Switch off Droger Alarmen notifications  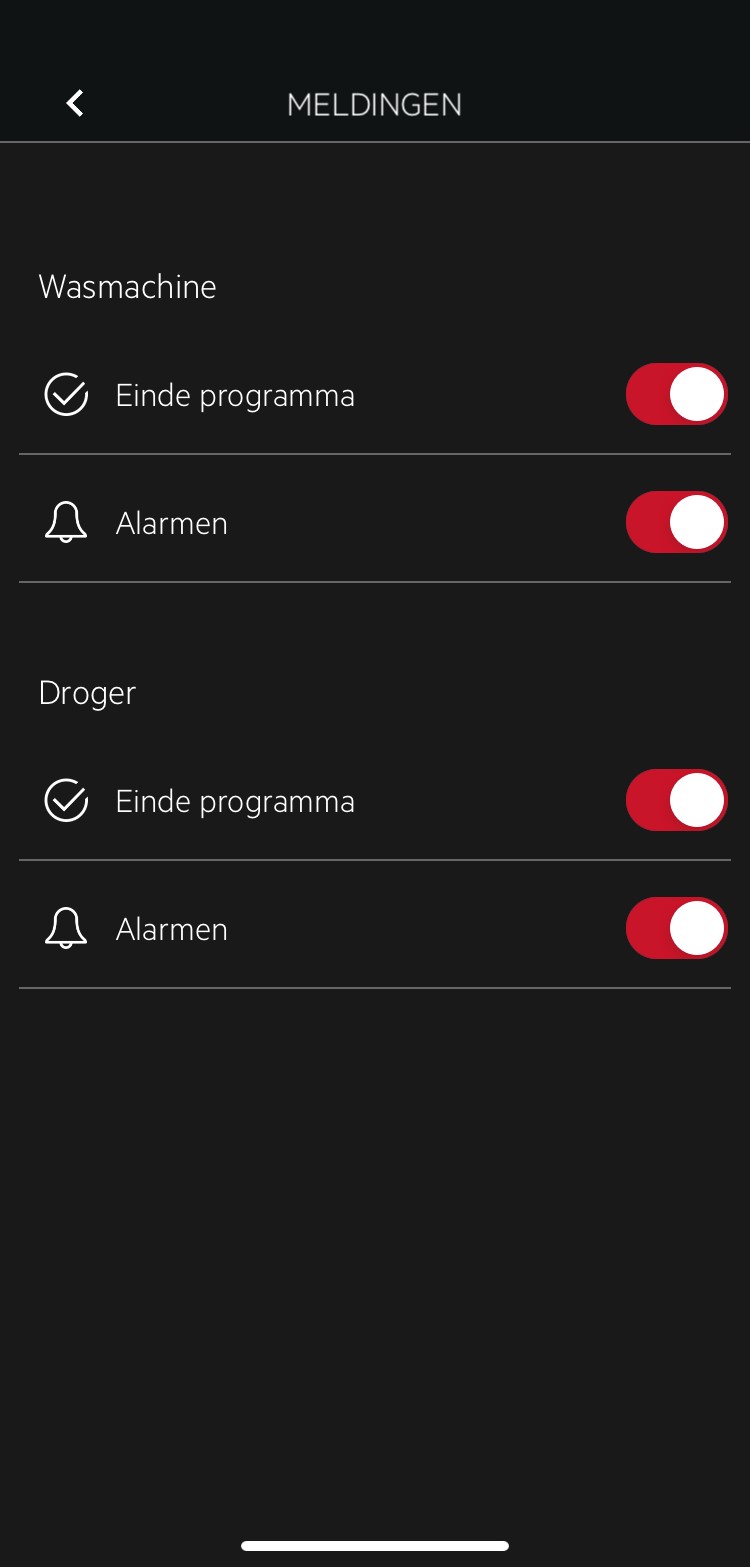click(x=676, y=928)
